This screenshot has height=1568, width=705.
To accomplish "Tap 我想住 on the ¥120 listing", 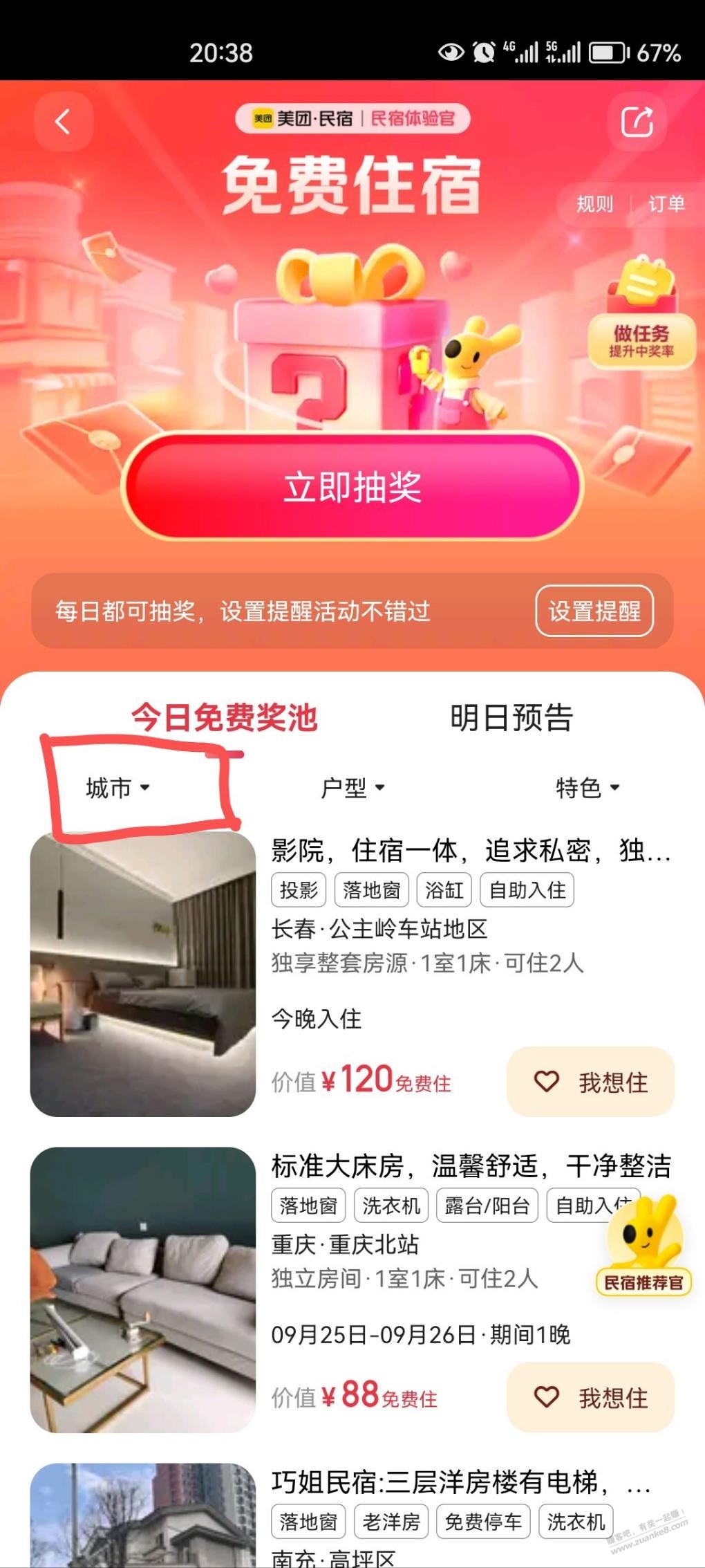I will click(x=590, y=1082).
